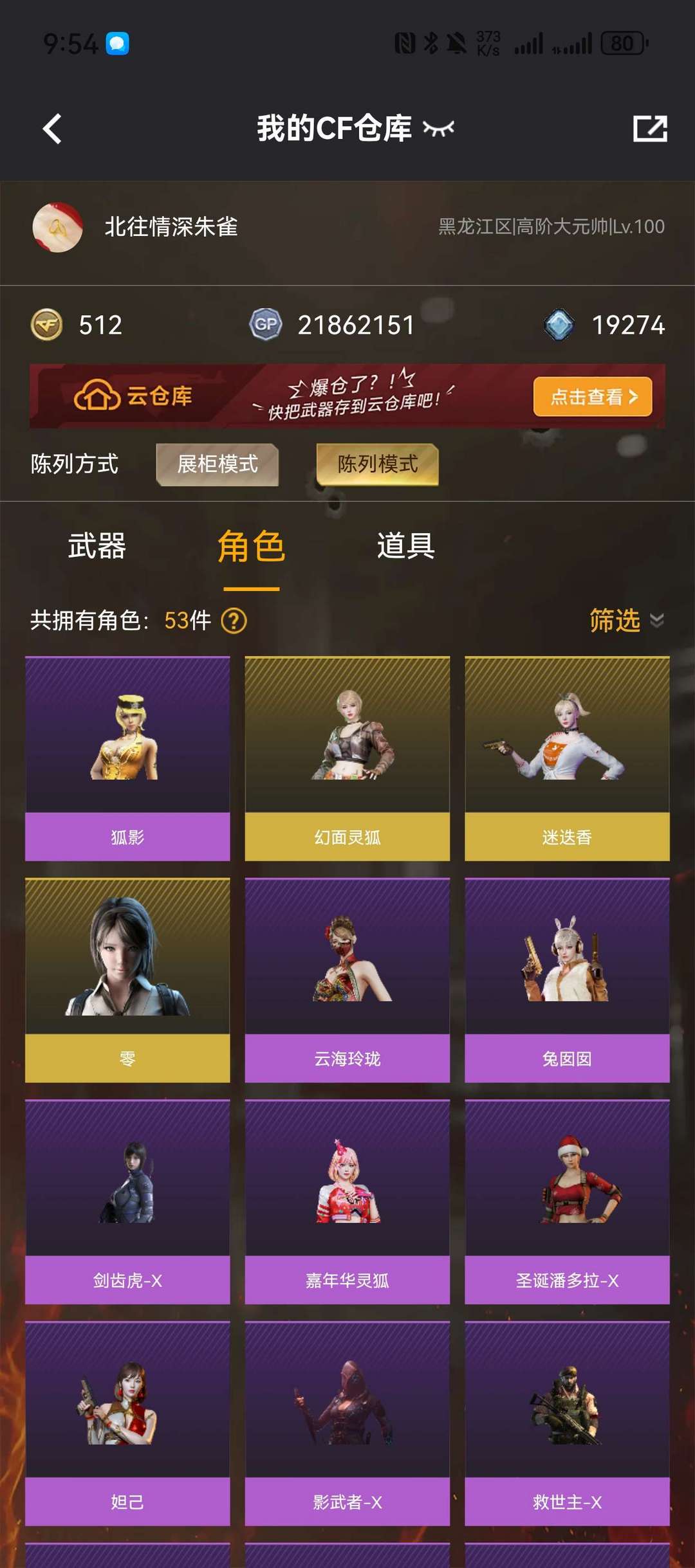Click the GP currency badge icon
The image size is (695, 1568).
(x=266, y=325)
